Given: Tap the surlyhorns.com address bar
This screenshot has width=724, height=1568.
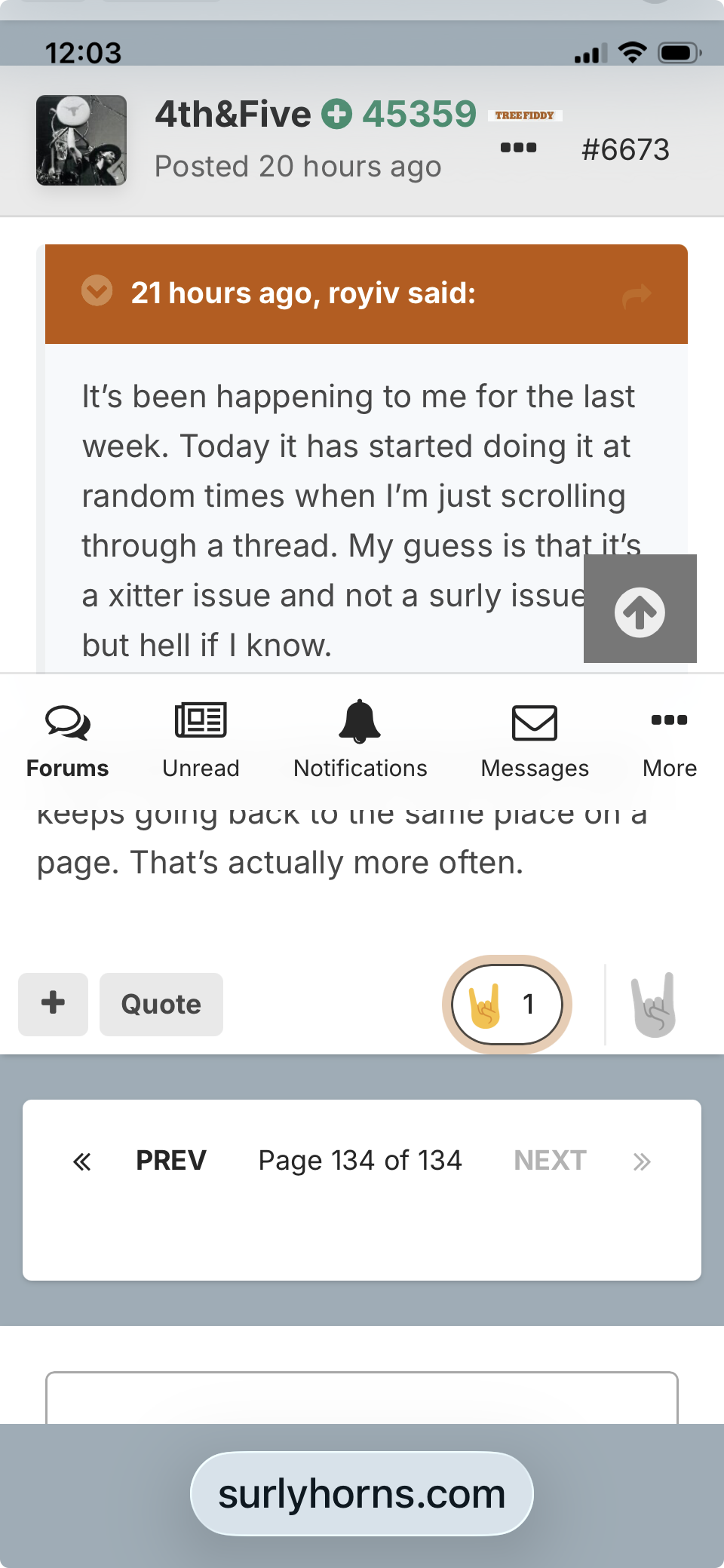Looking at the screenshot, I should click(362, 1494).
